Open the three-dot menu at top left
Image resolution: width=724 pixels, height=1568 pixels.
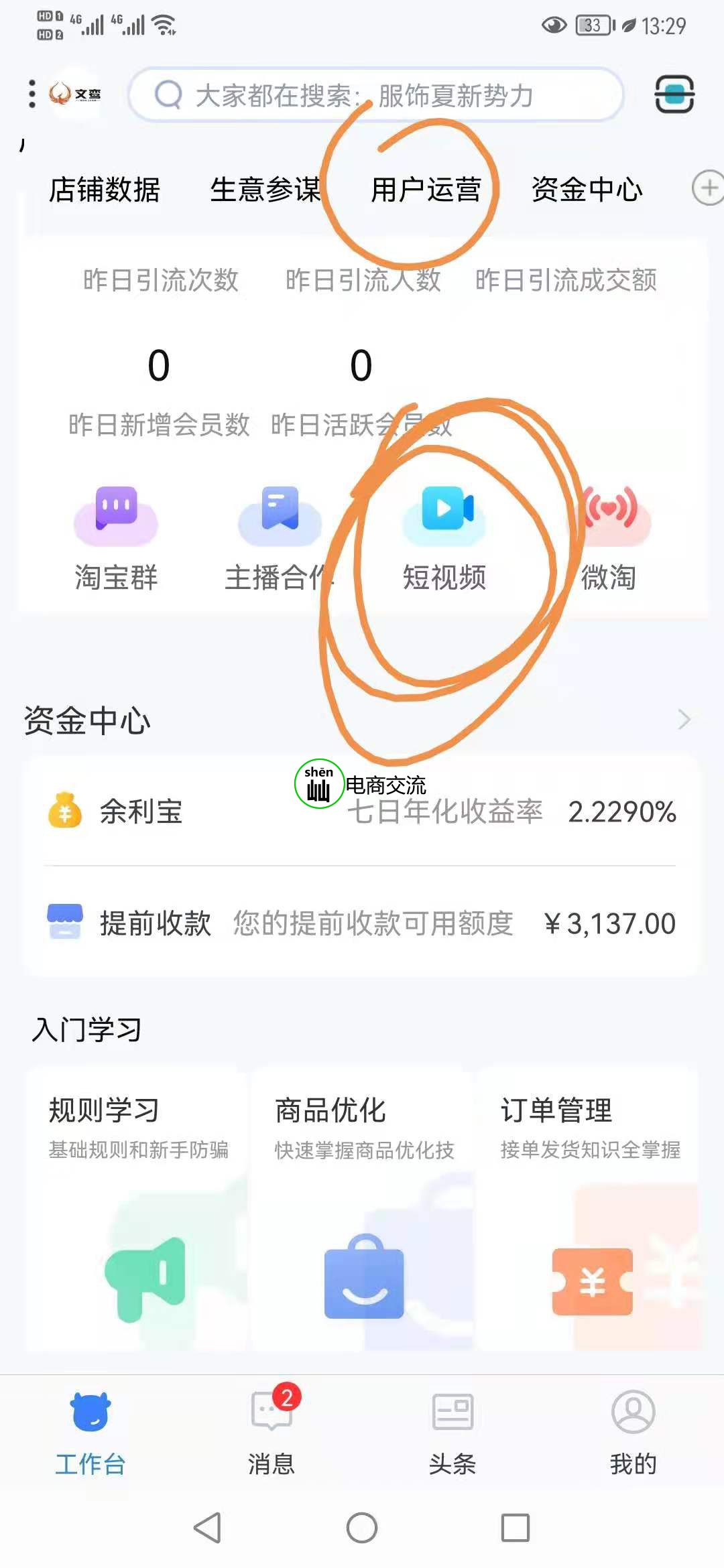pyautogui.click(x=32, y=94)
